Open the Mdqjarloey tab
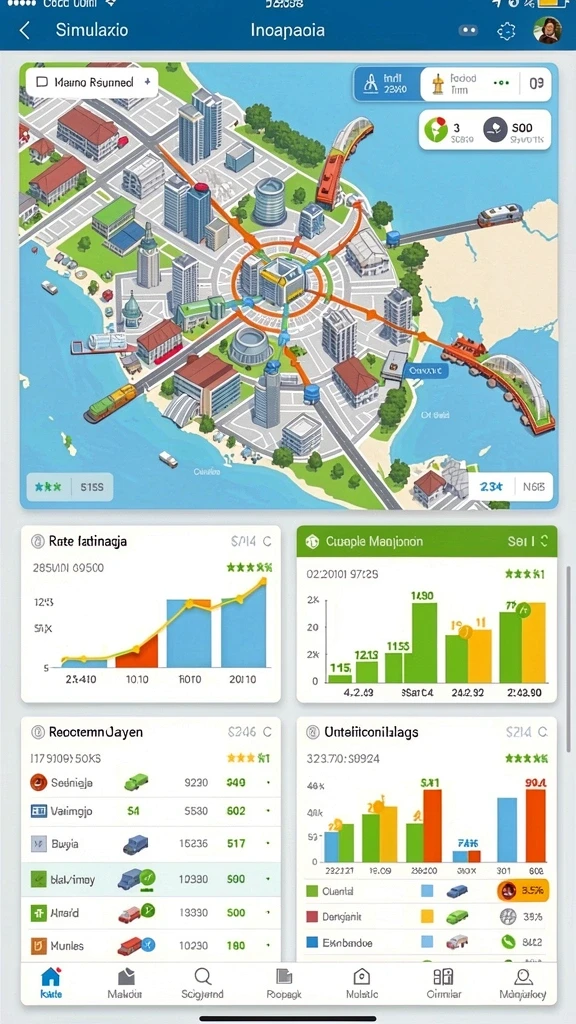The height and width of the screenshot is (1024, 576). 522,984
